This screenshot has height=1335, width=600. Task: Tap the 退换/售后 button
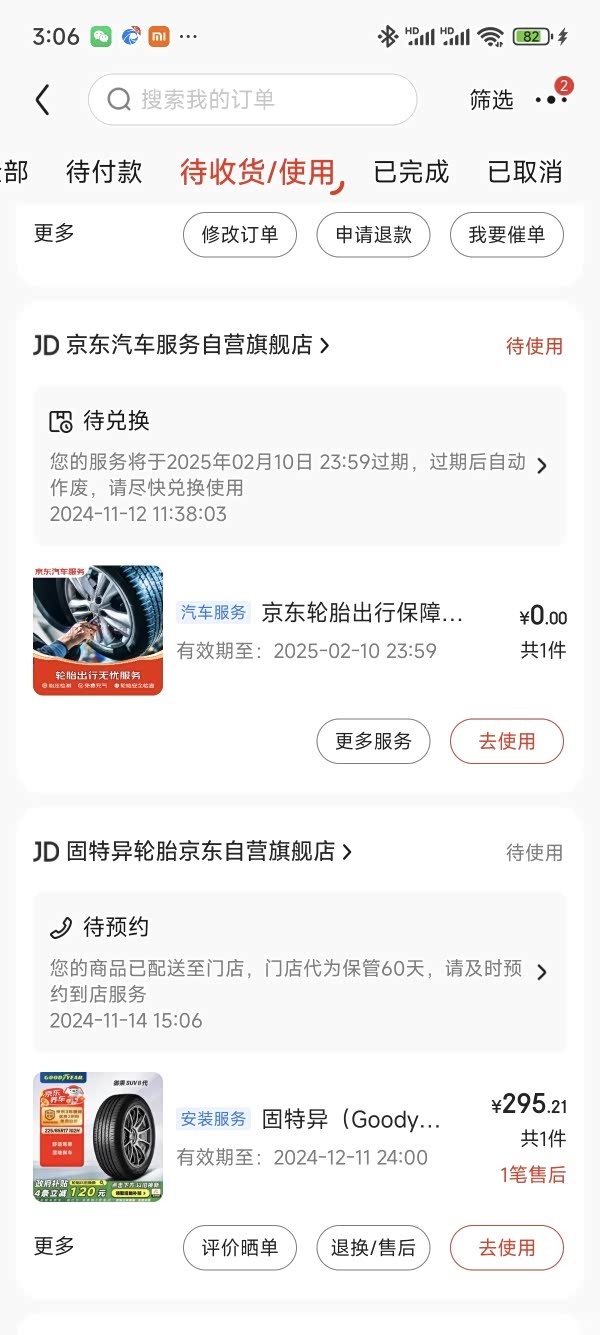[x=373, y=1248]
